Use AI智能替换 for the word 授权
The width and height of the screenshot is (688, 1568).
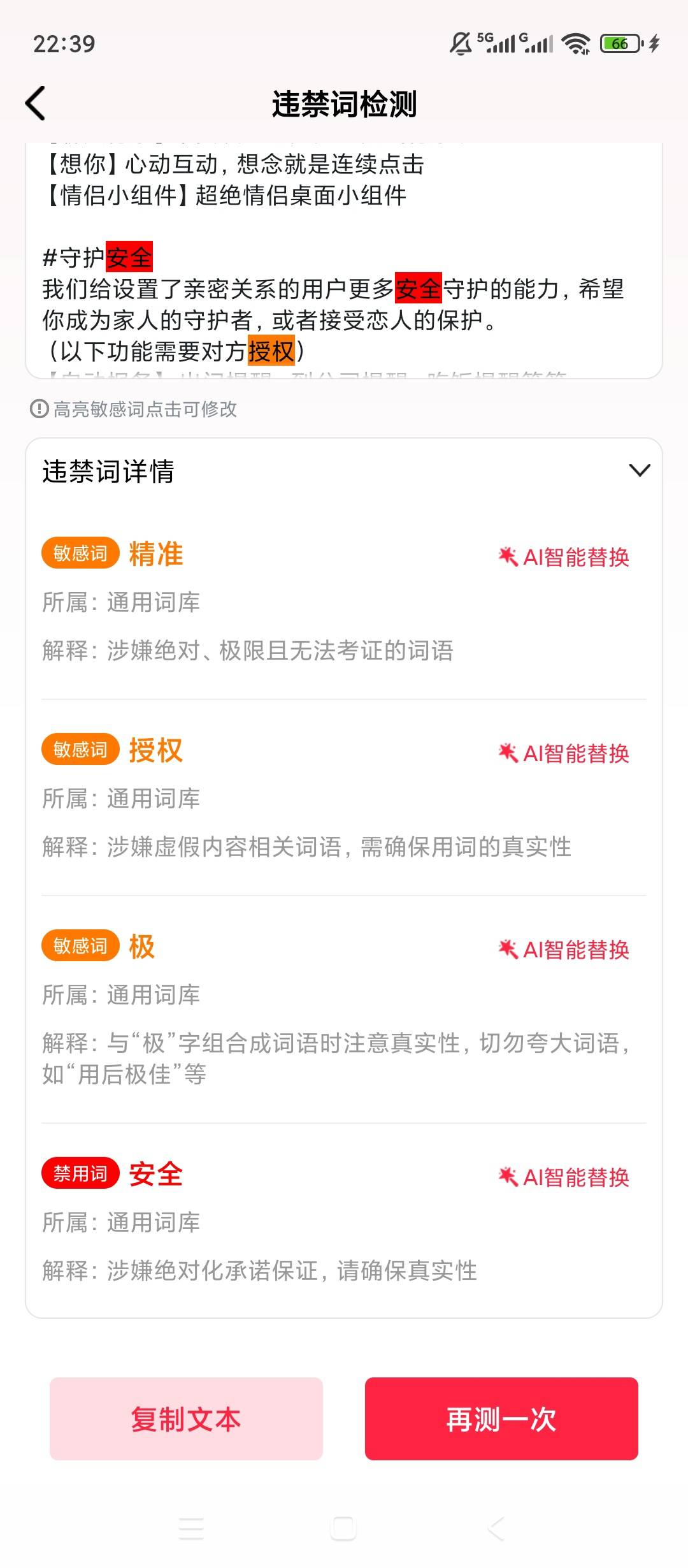tap(564, 753)
